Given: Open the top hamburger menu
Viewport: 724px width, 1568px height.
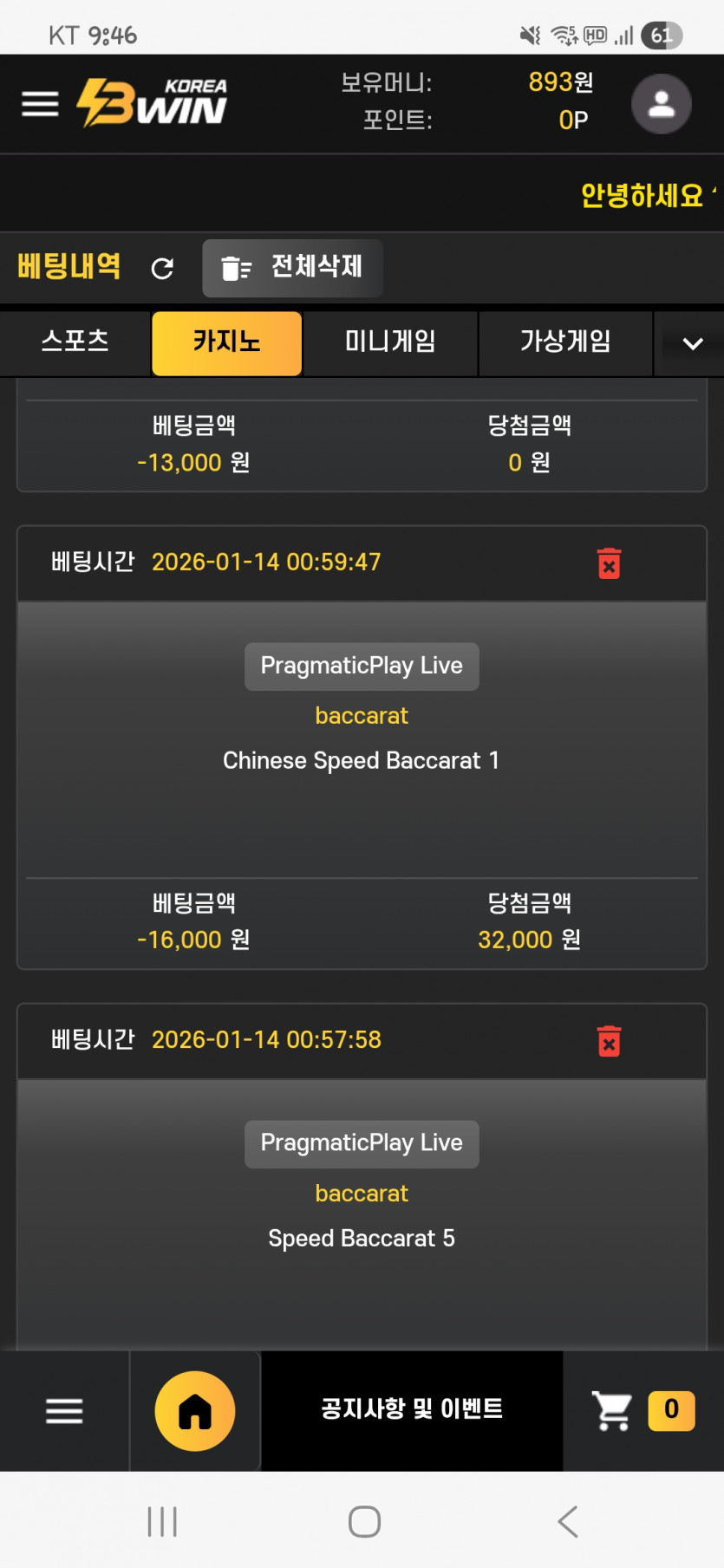Looking at the screenshot, I should (40, 104).
